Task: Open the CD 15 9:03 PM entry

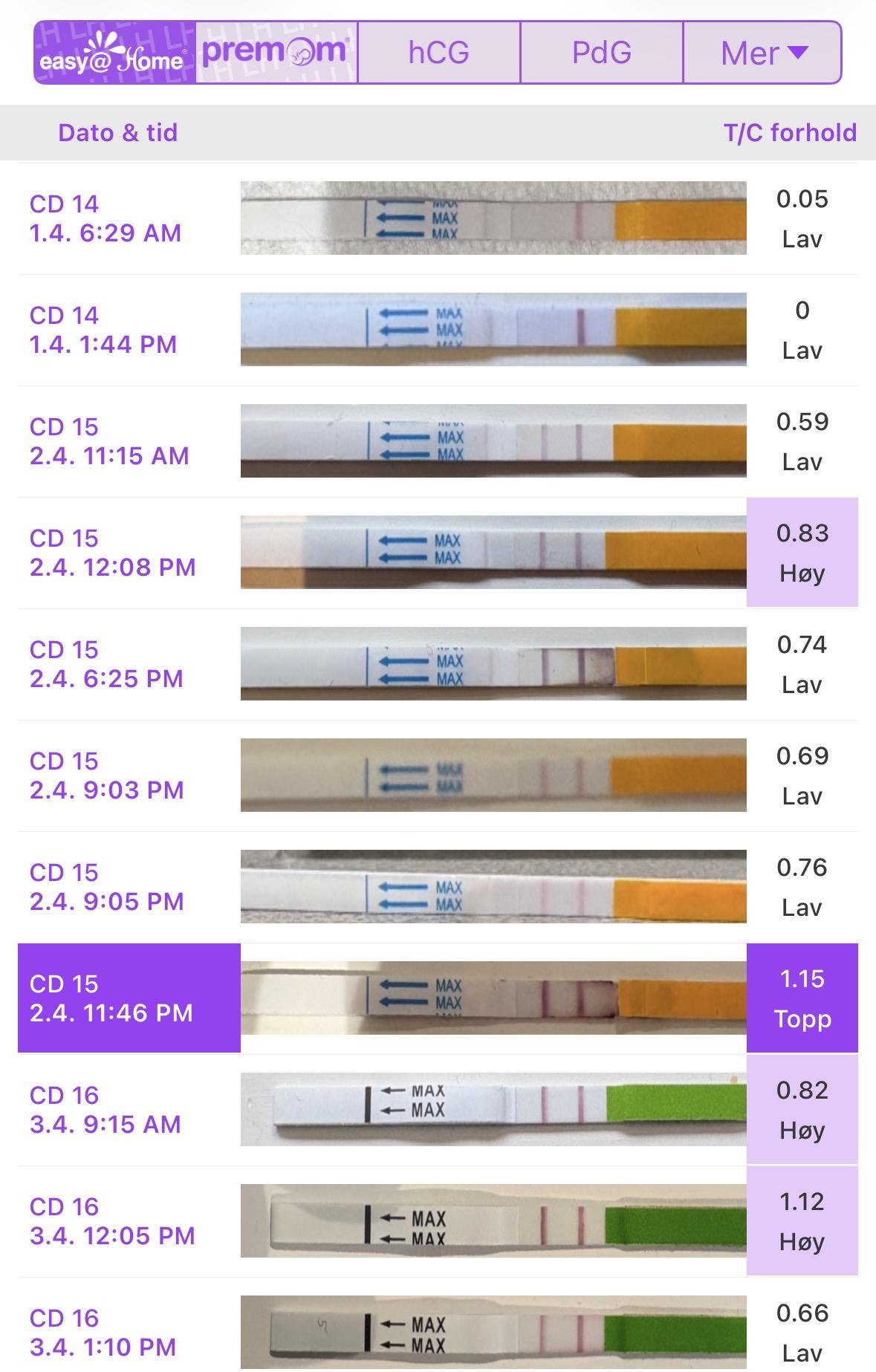Action: [107, 776]
